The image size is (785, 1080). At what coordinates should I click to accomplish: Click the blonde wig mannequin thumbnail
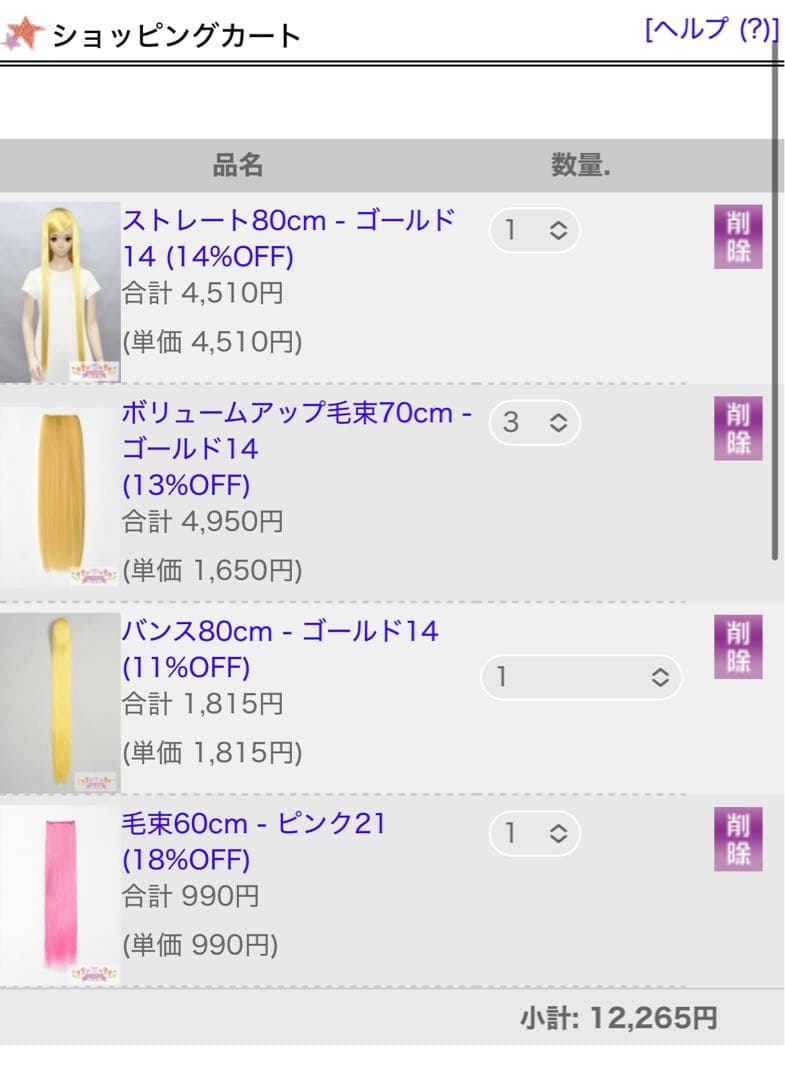click(x=62, y=290)
